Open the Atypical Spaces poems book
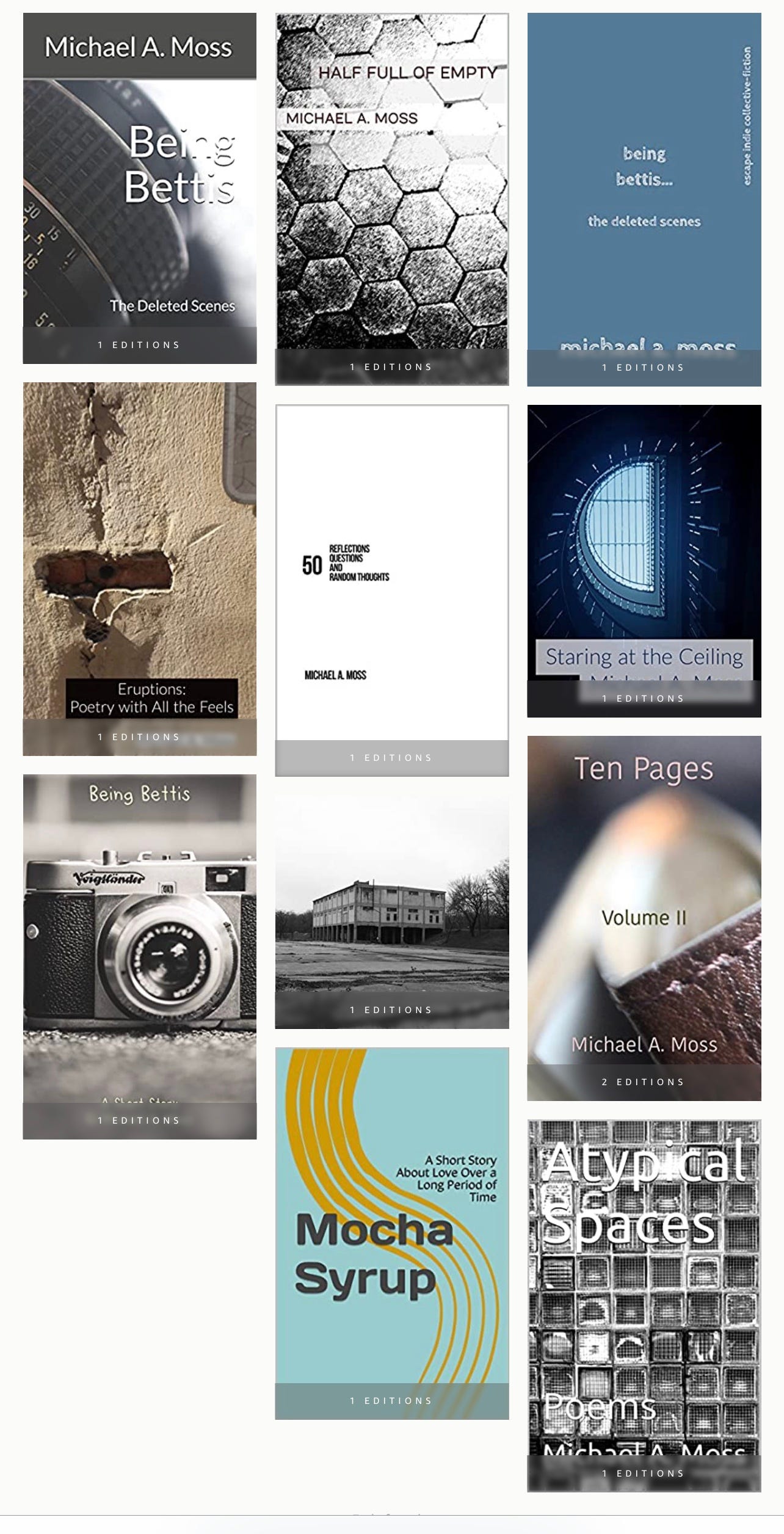Image resolution: width=784 pixels, height=1534 pixels. (x=644, y=1306)
